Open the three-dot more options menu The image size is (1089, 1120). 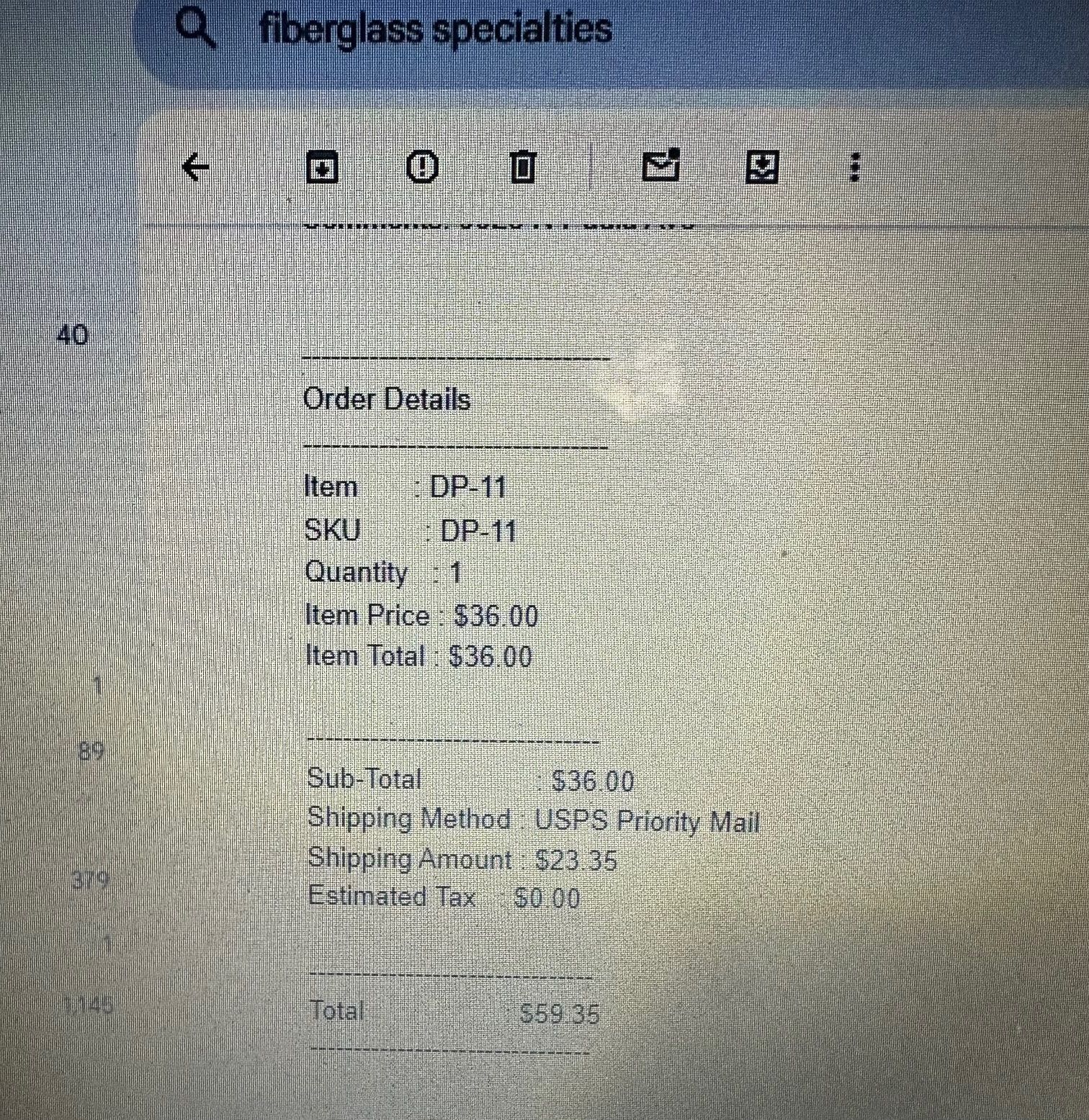pyautogui.click(x=854, y=167)
